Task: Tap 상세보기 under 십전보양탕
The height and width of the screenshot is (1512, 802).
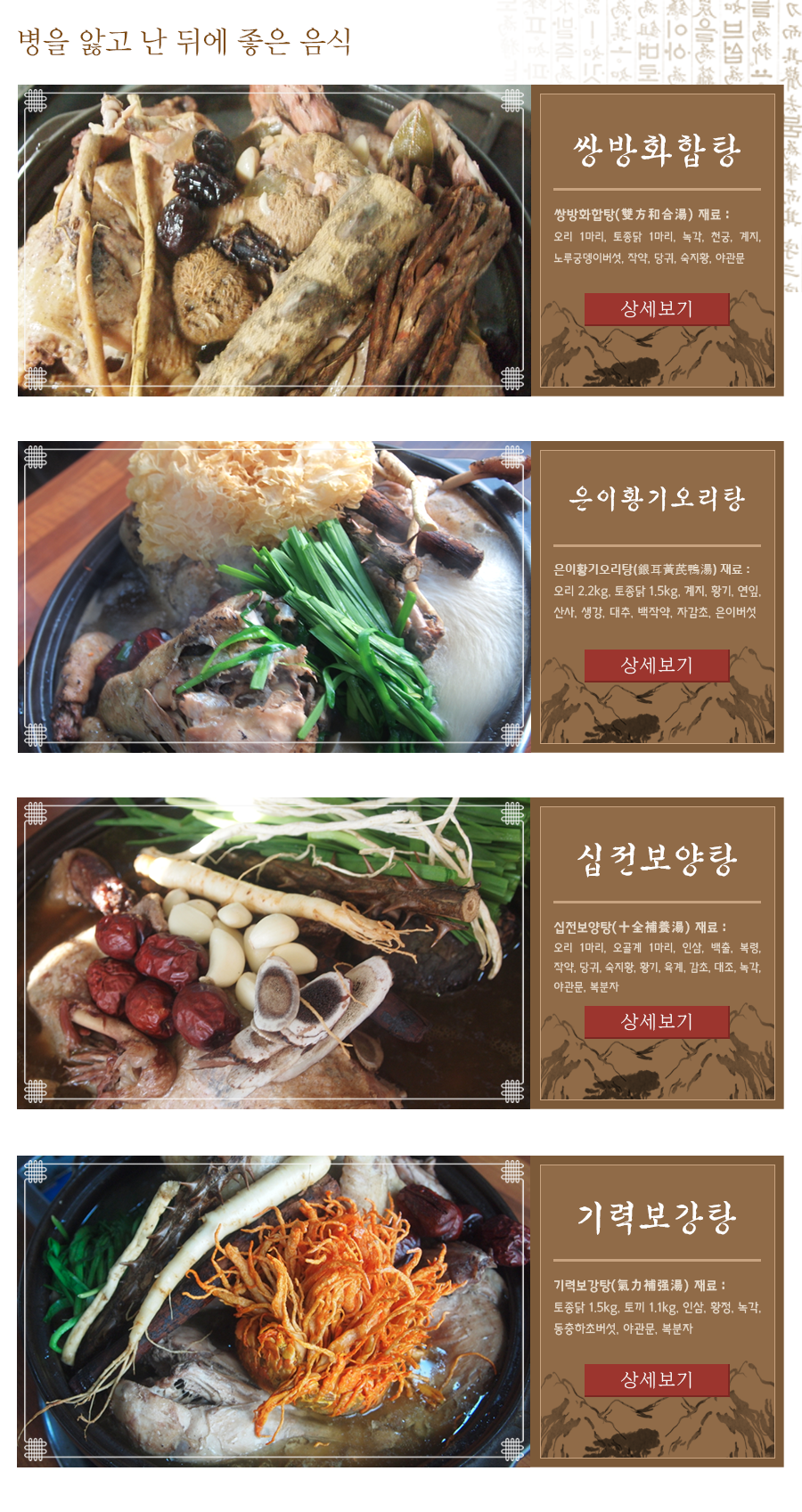Action: click(x=657, y=1022)
